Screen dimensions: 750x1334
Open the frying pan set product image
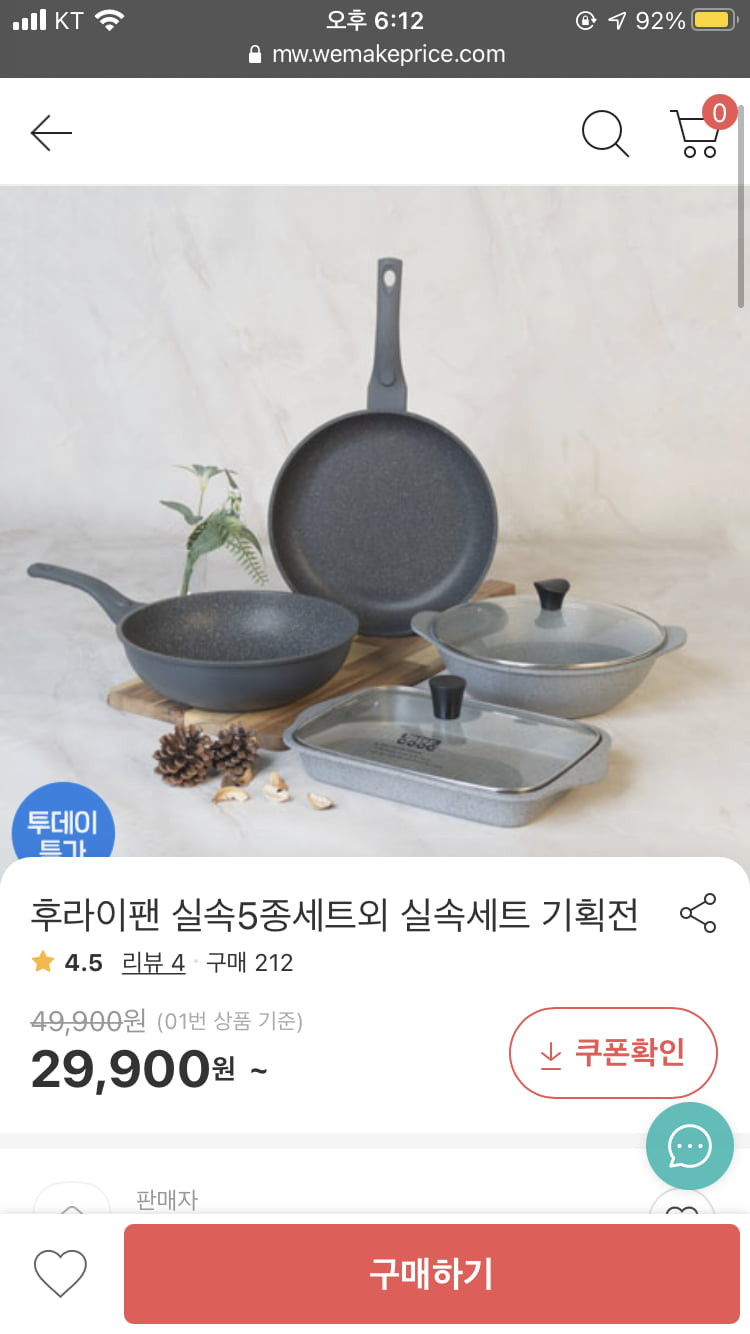(375, 520)
